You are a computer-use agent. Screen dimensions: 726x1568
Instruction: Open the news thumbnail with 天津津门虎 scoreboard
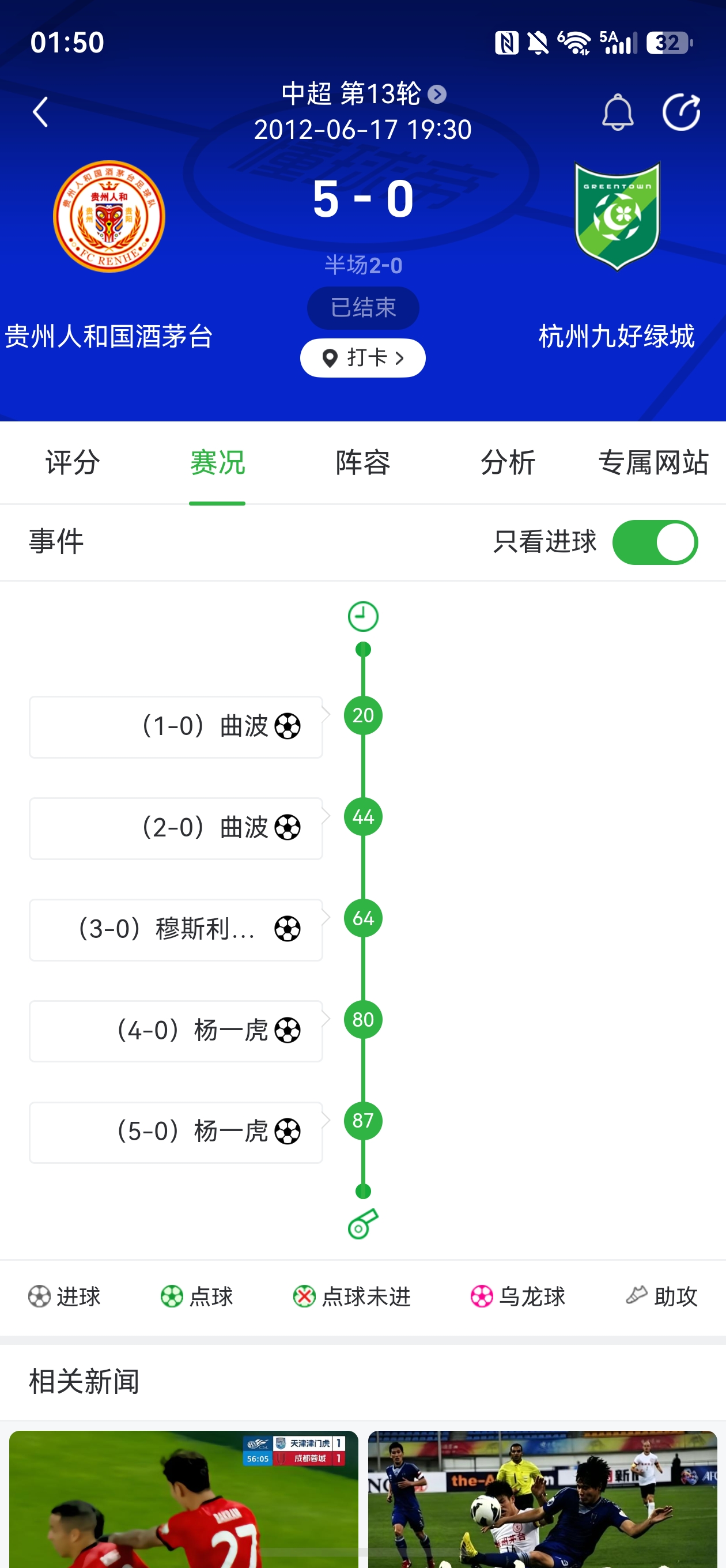[x=184, y=1499]
